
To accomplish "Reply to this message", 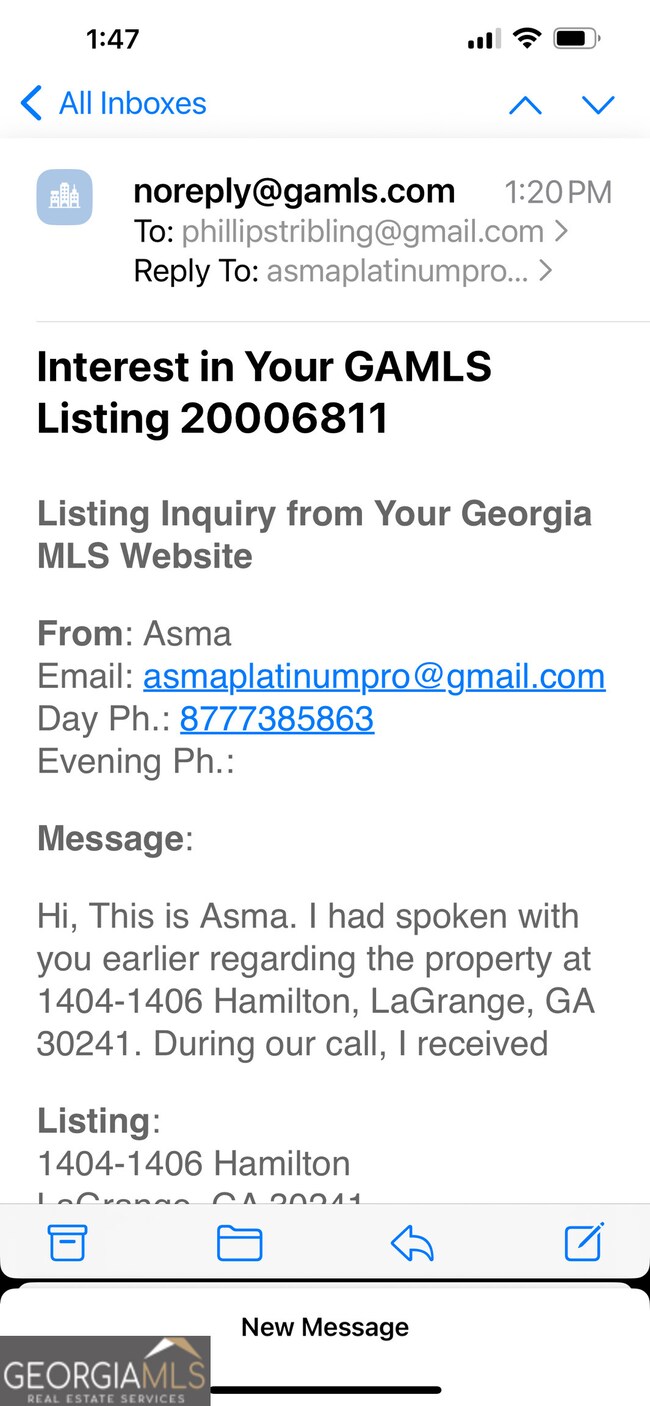I will 412,1243.
